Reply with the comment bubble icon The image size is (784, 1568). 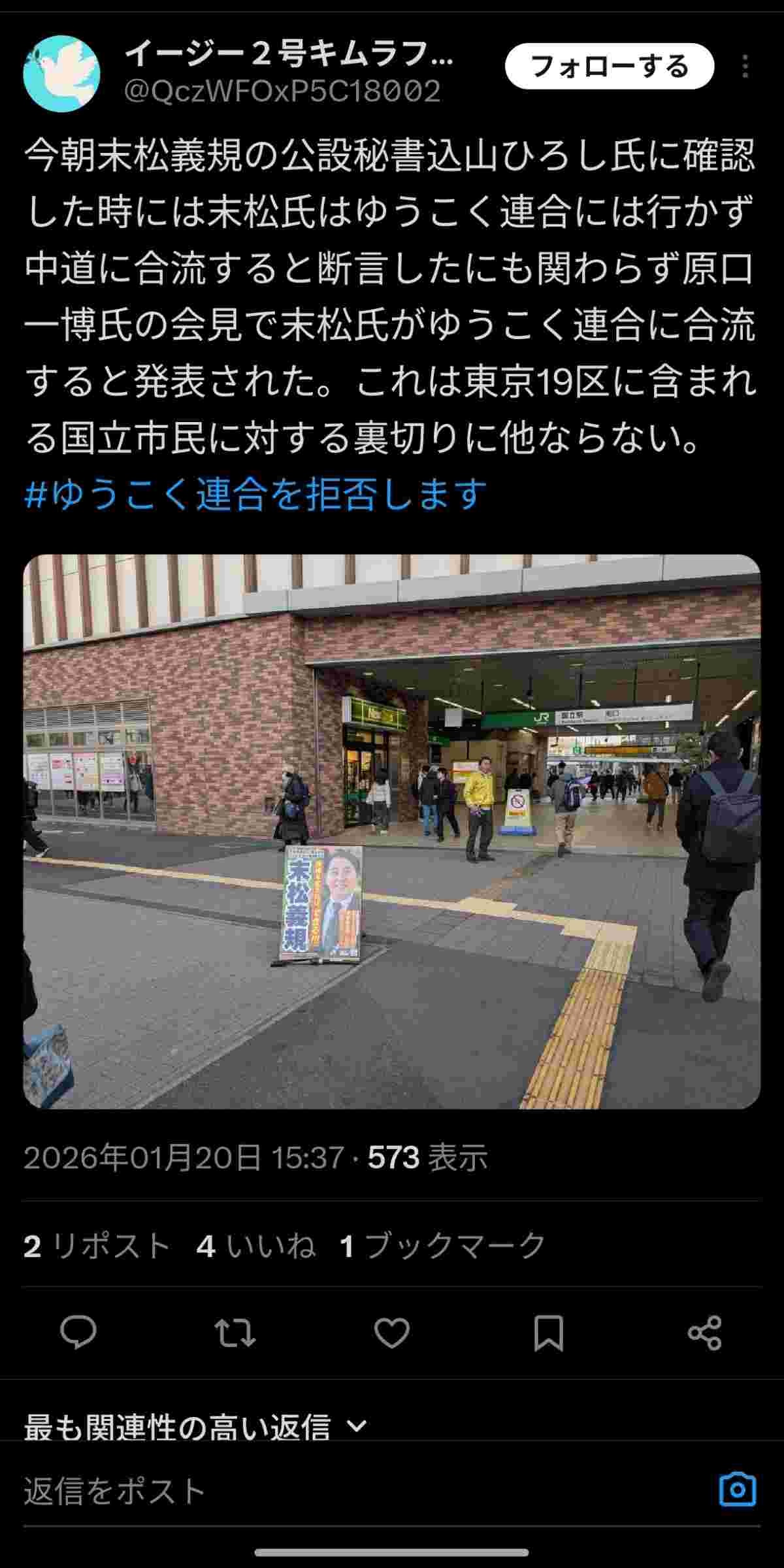[x=78, y=1332]
